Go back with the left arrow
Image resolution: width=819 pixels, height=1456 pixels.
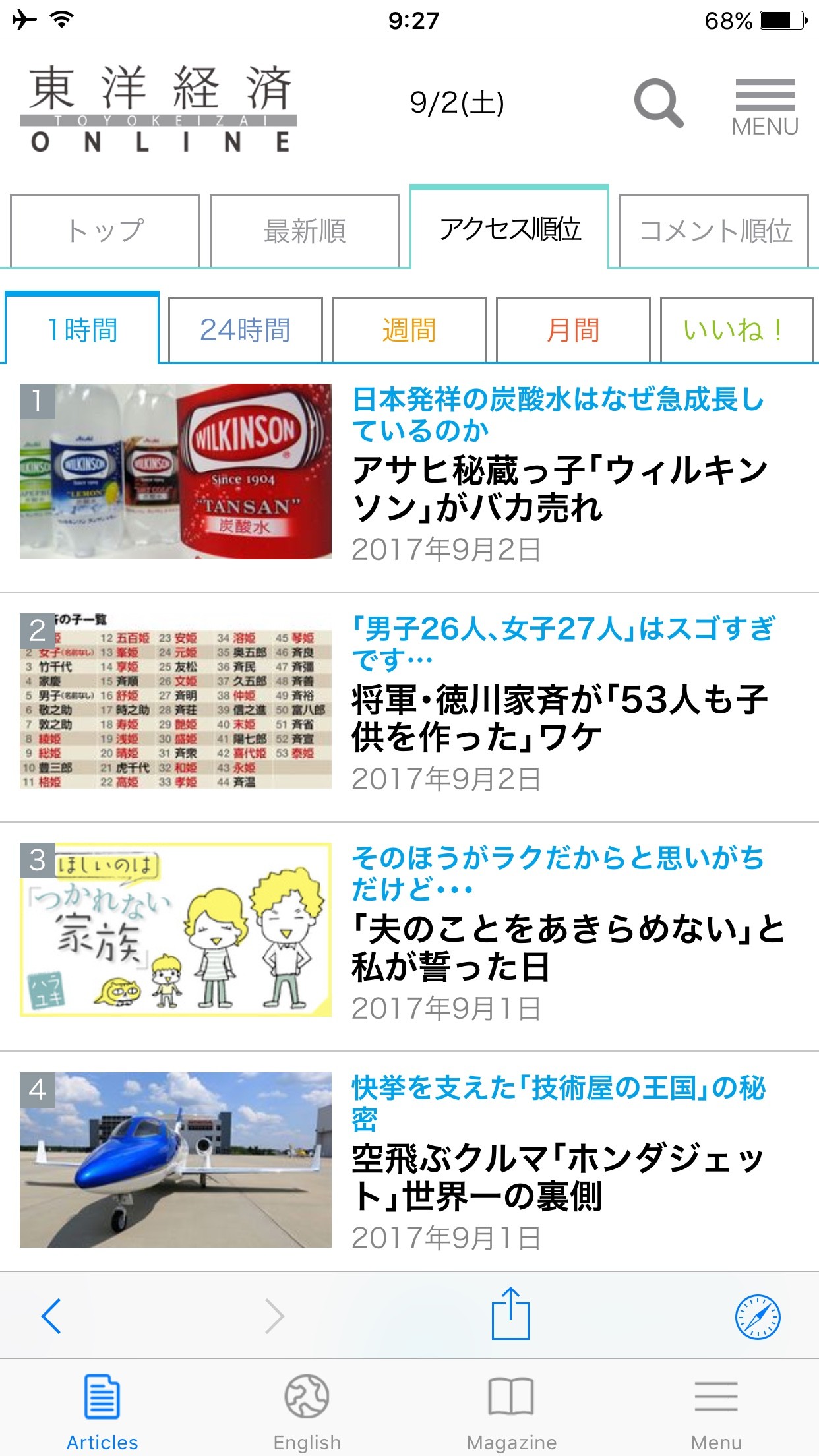[51, 1316]
